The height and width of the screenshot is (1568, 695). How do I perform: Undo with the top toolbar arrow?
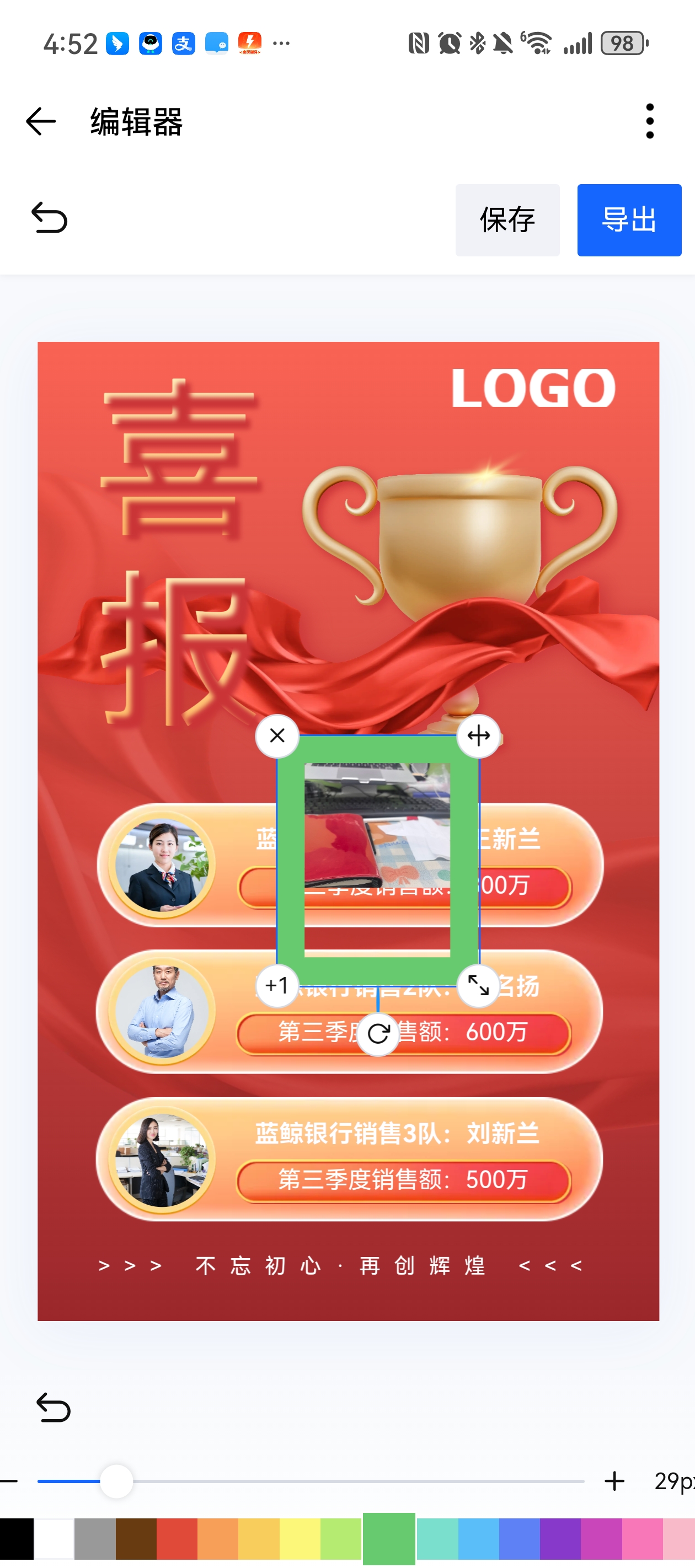tap(49, 218)
